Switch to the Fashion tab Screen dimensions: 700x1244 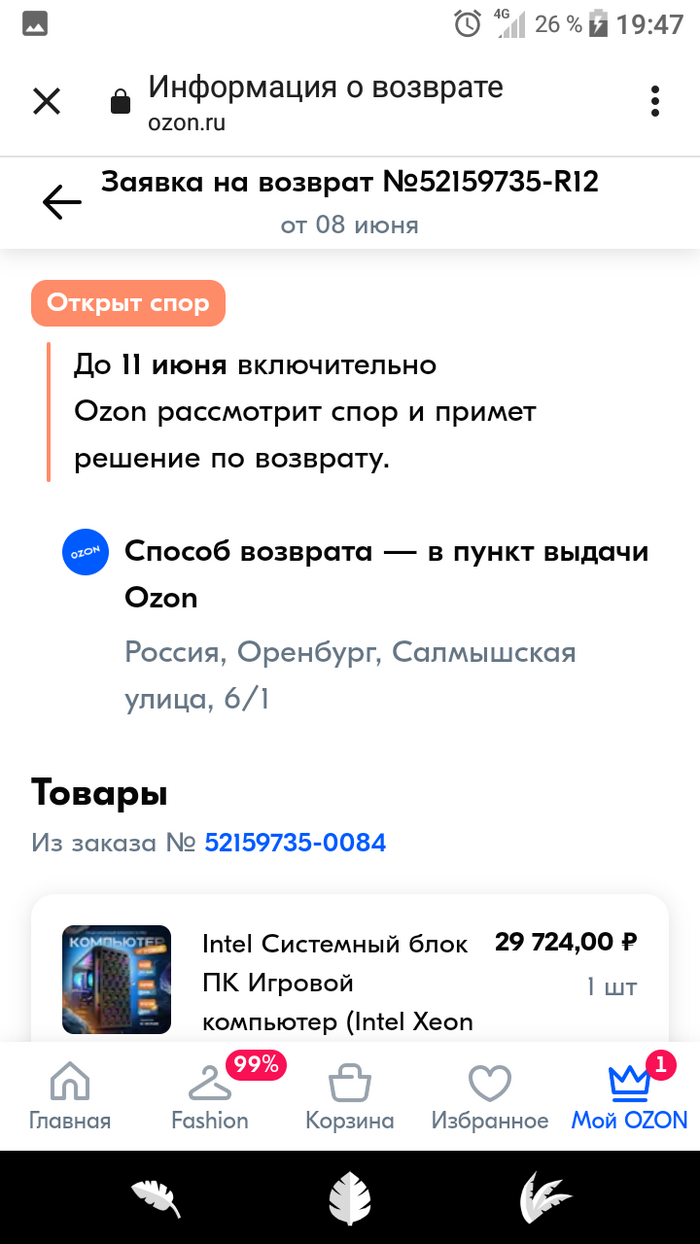210,1097
